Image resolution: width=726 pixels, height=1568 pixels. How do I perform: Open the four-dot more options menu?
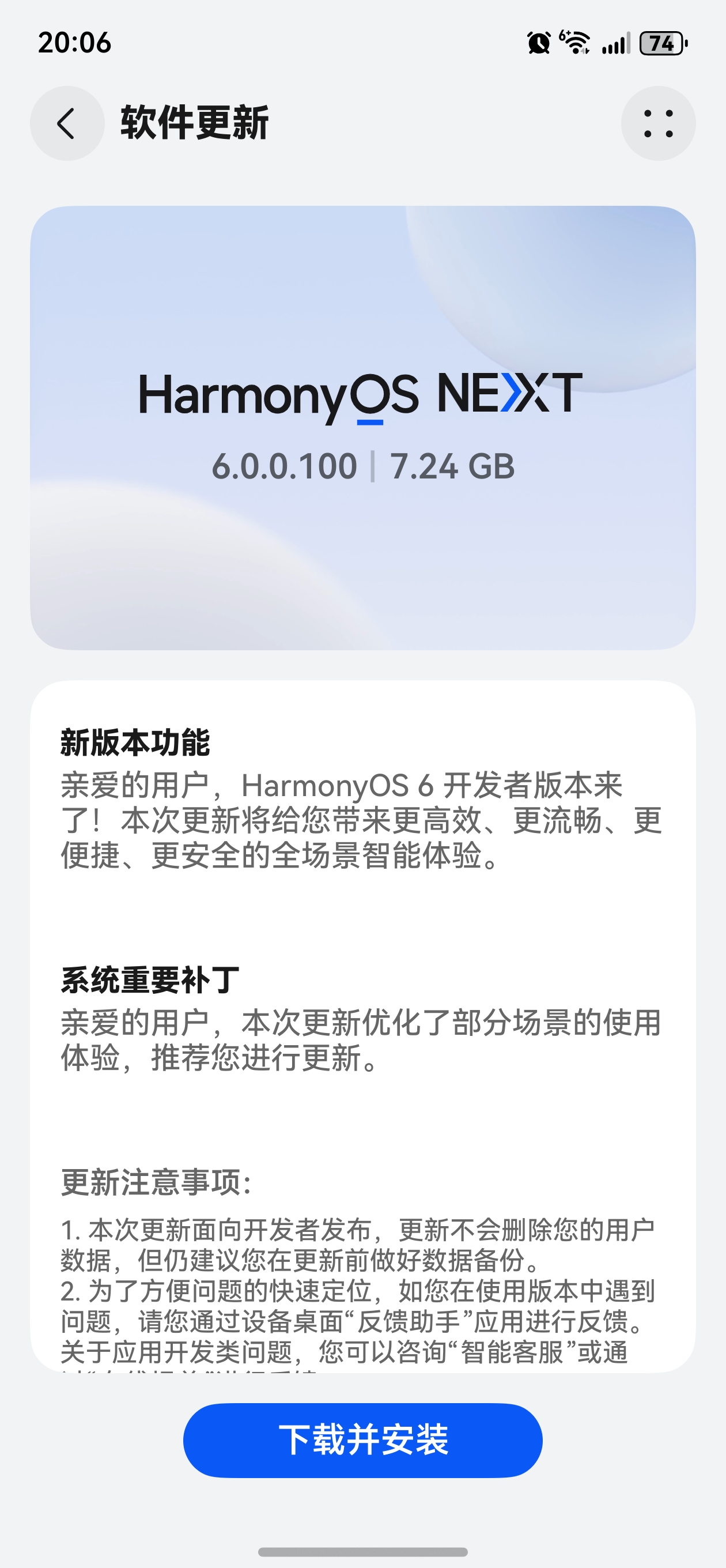[x=658, y=123]
